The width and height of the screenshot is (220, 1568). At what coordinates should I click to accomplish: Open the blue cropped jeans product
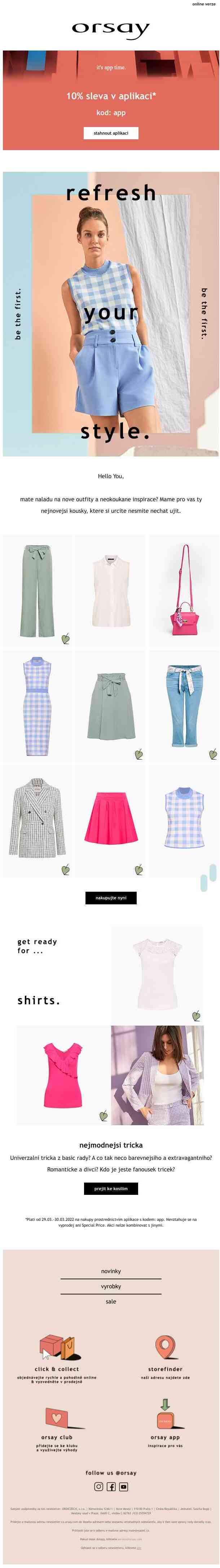[184, 706]
